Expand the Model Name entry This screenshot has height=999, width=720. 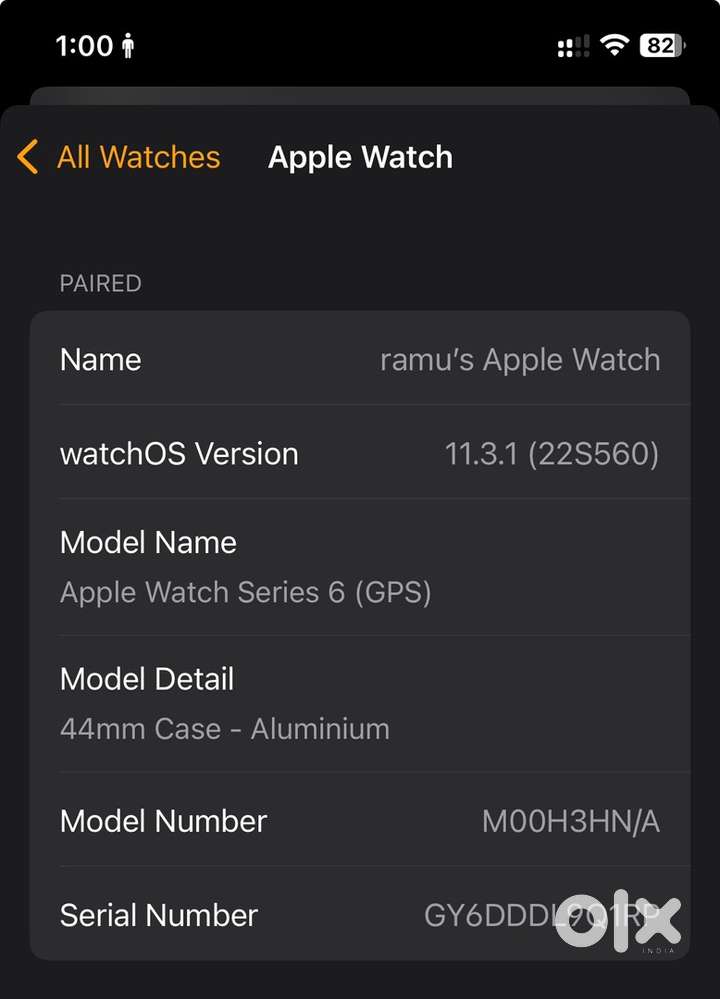[360, 566]
